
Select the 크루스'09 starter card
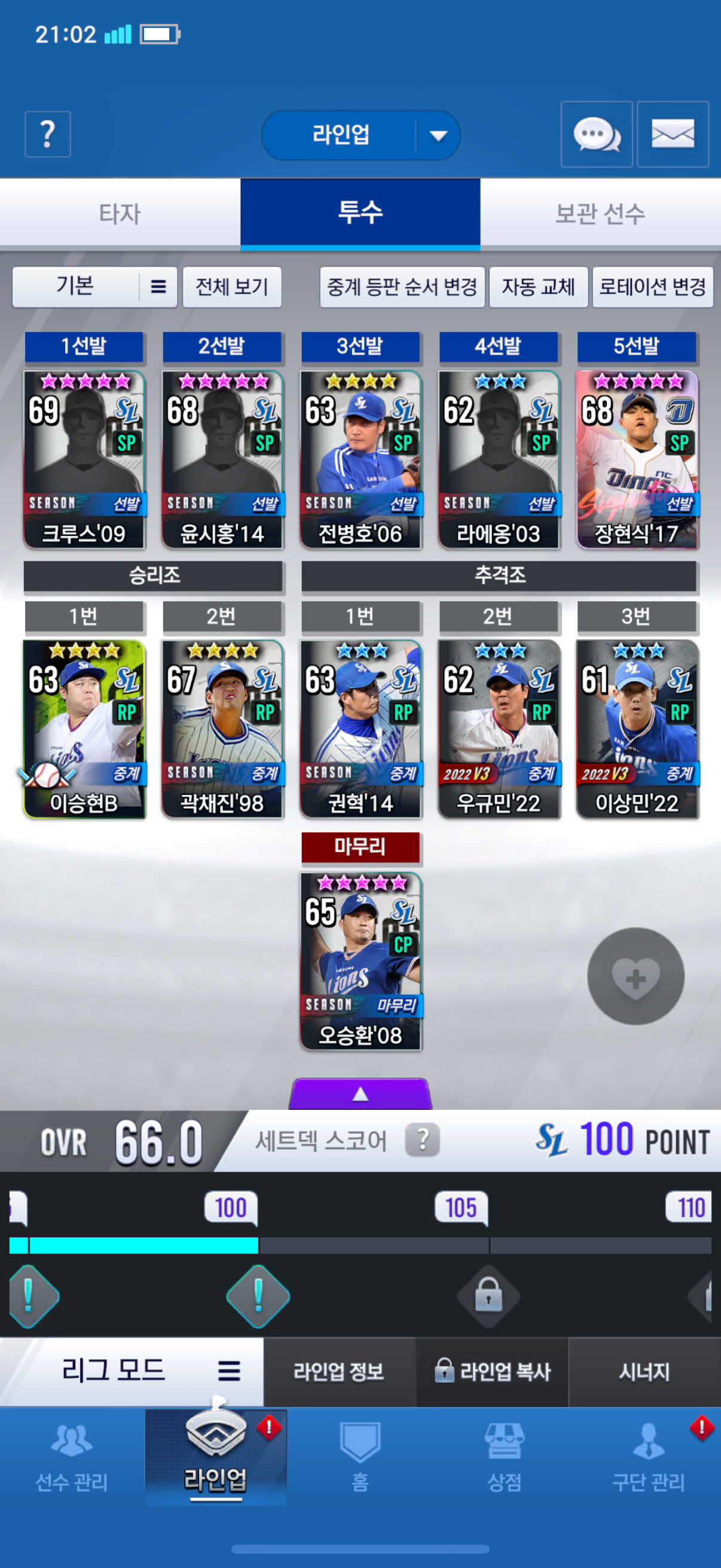tap(84, 459)
